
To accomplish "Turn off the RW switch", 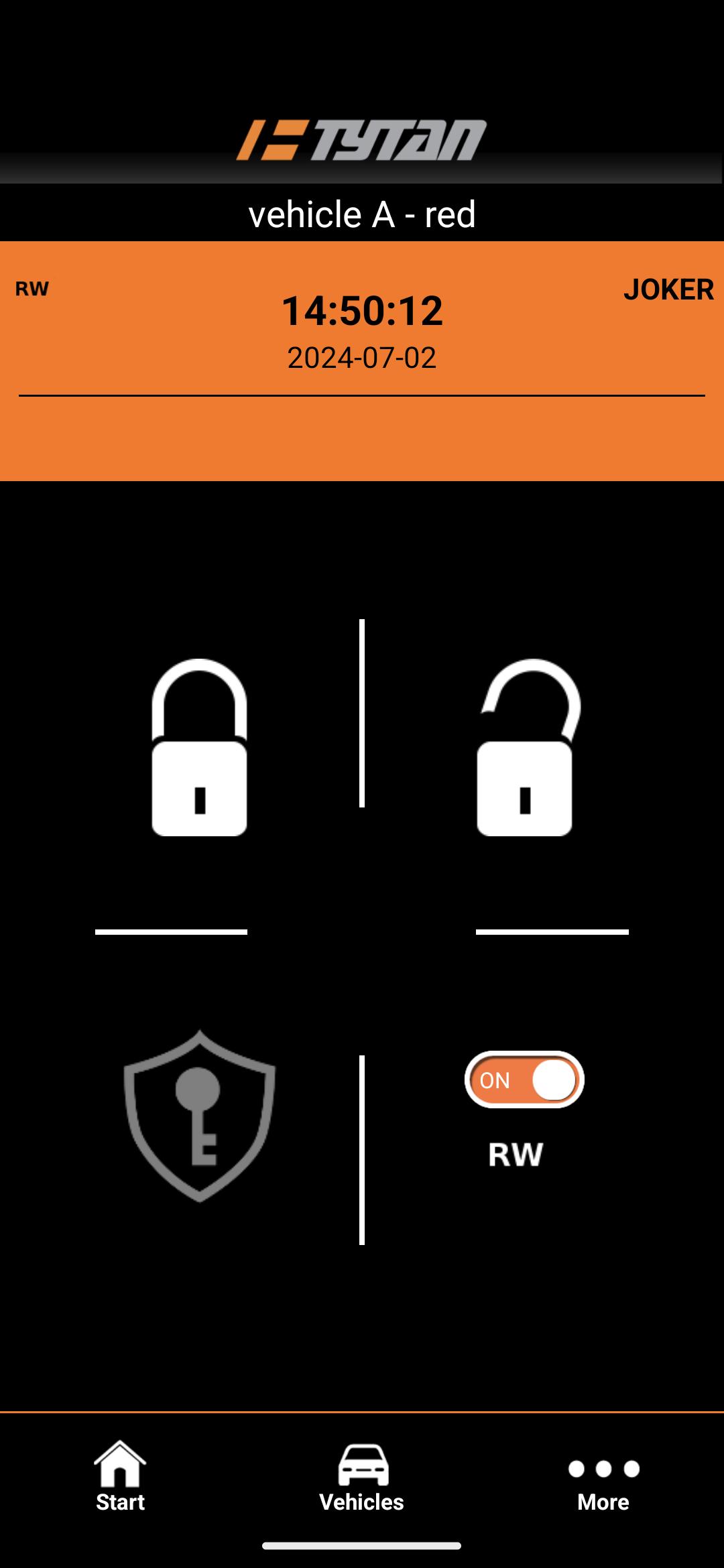I will click(x=524, y=1080).
